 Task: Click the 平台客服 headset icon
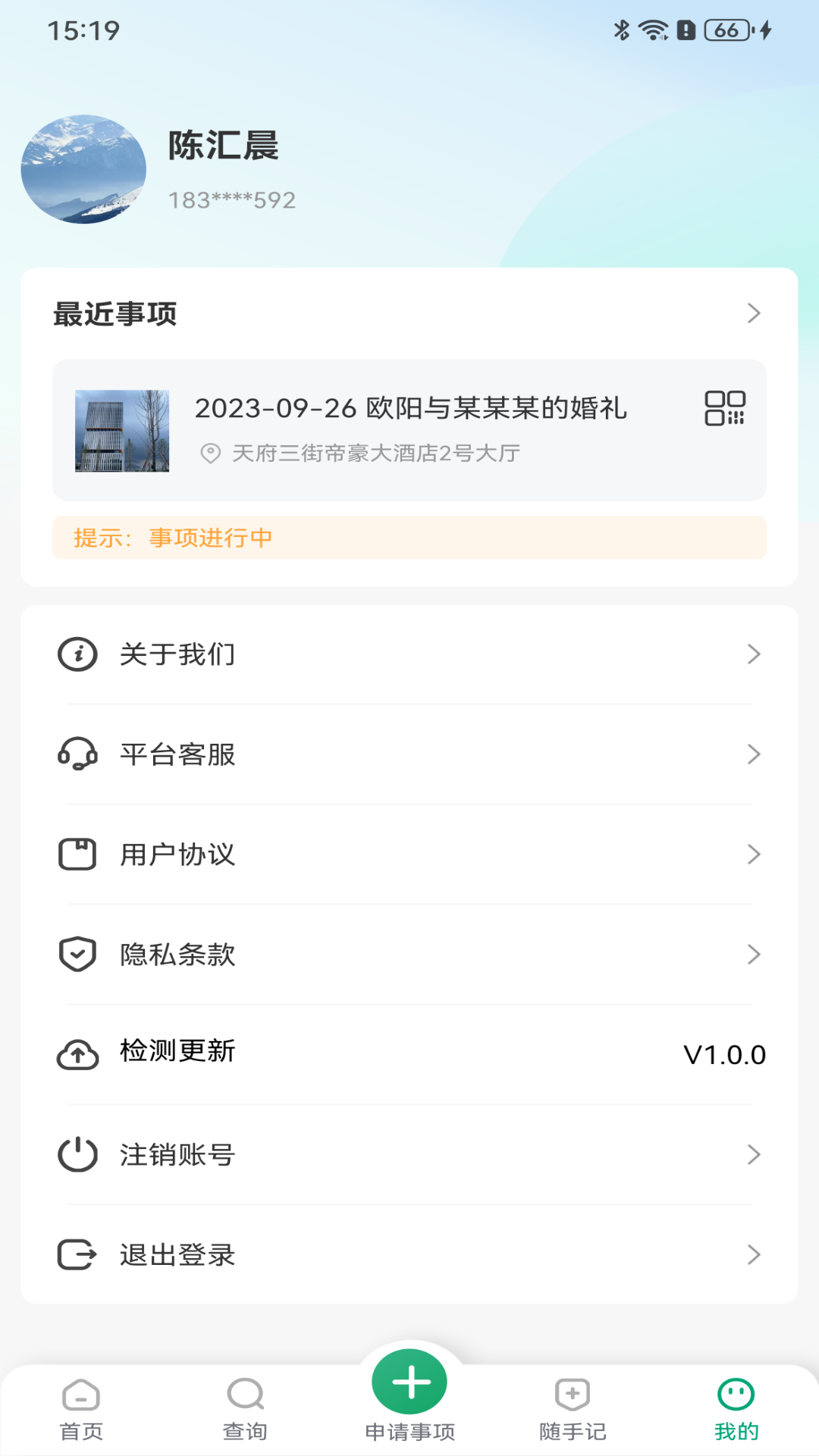77,754
